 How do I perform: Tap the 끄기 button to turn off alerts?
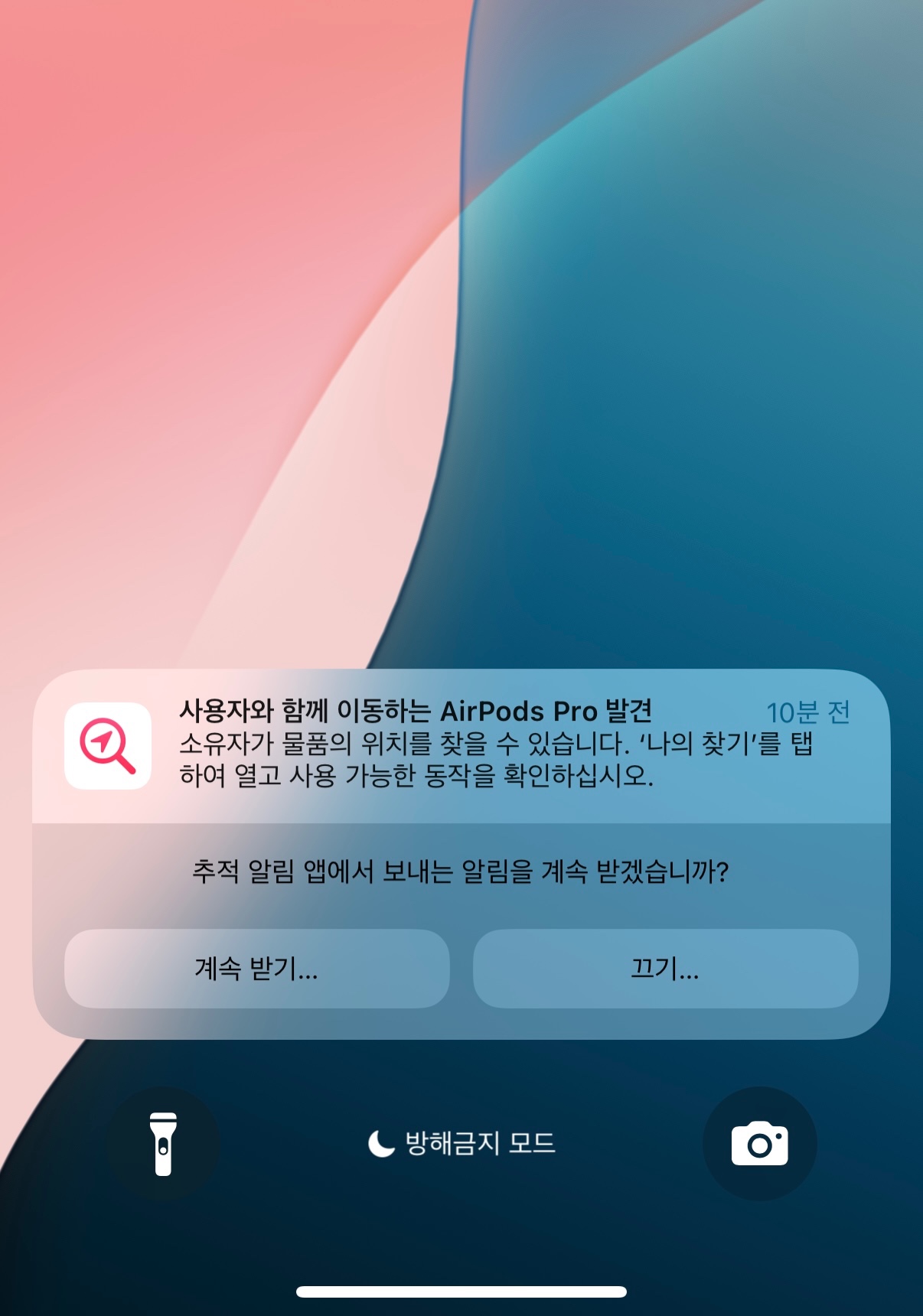pyautogui.click(x=665, y=969)
